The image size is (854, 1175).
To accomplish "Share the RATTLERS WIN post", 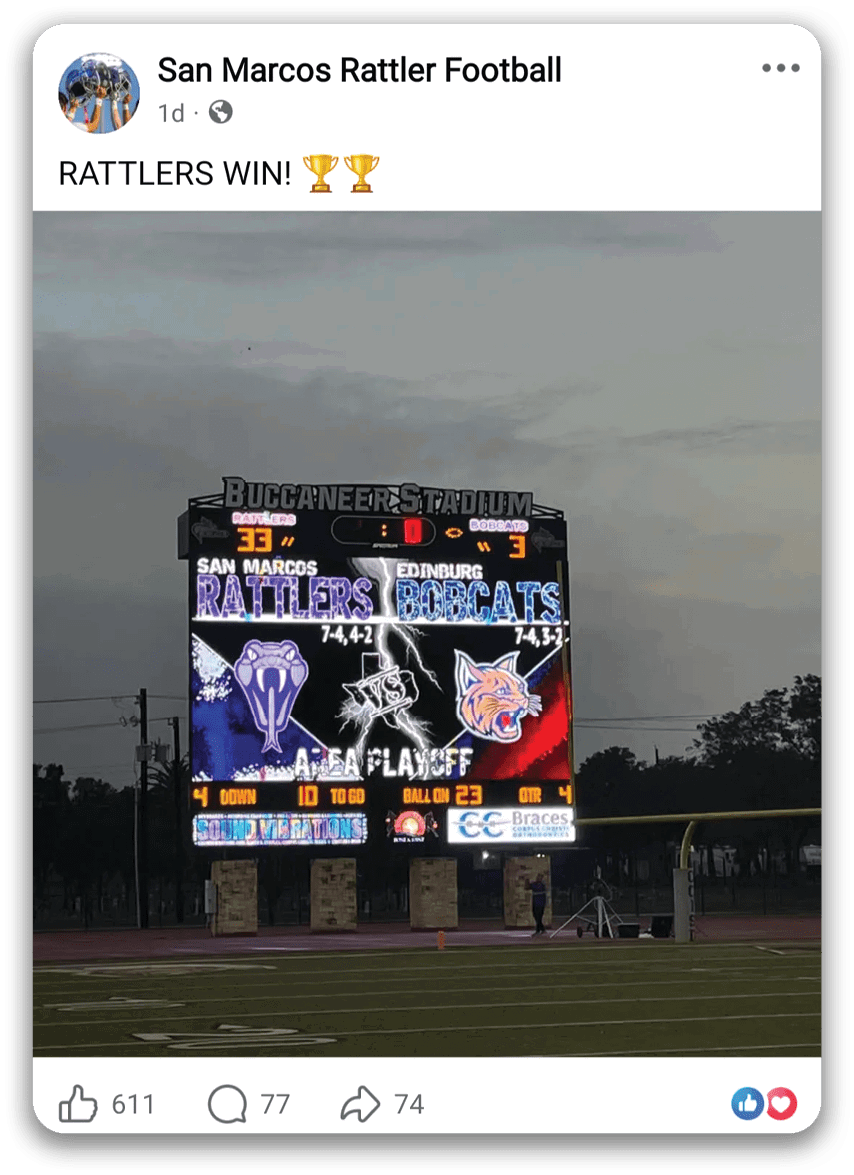I will [361, 1104].
